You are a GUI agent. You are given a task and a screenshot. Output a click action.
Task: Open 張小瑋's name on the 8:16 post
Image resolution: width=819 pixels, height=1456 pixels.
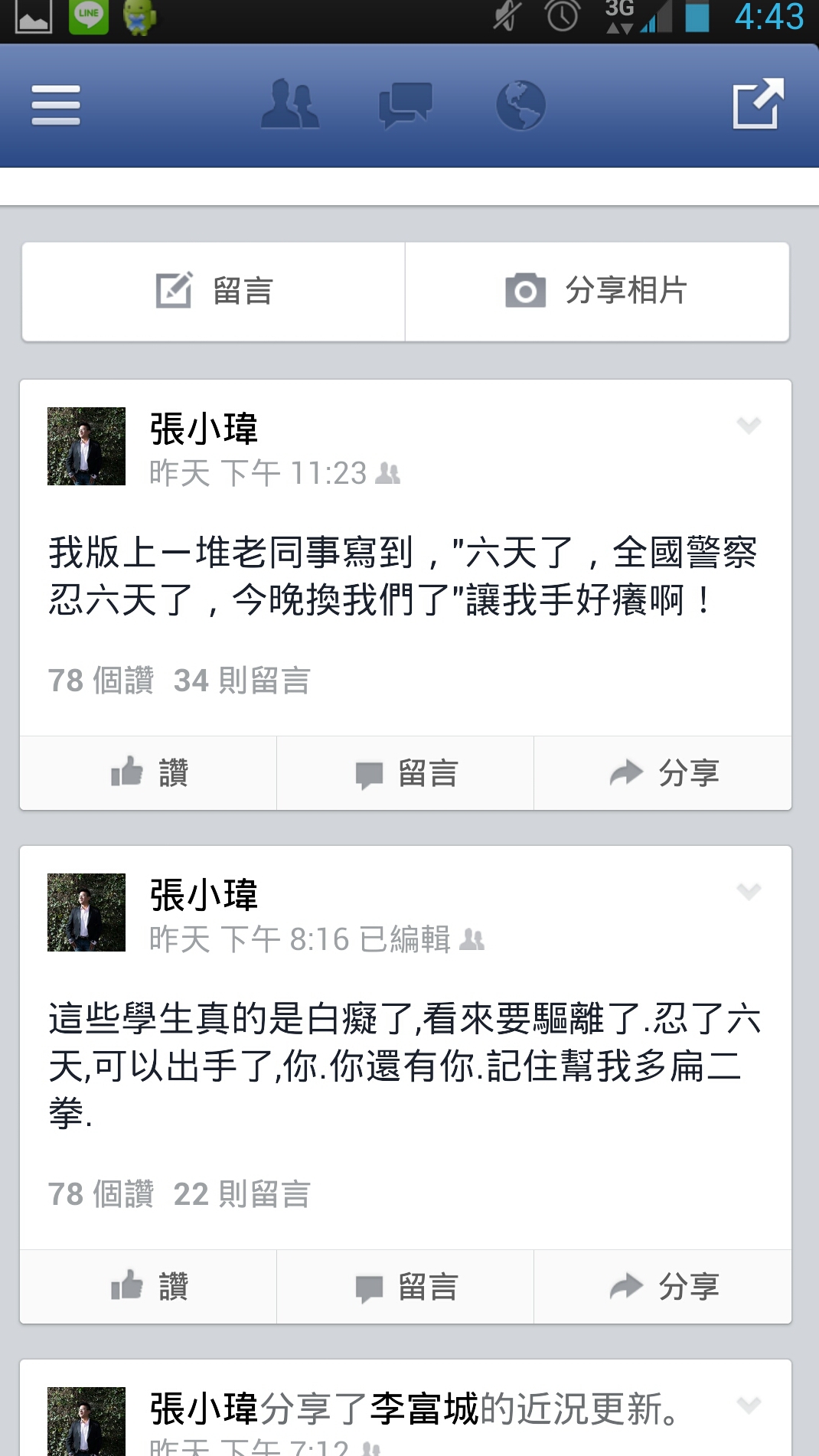(204, 895)
